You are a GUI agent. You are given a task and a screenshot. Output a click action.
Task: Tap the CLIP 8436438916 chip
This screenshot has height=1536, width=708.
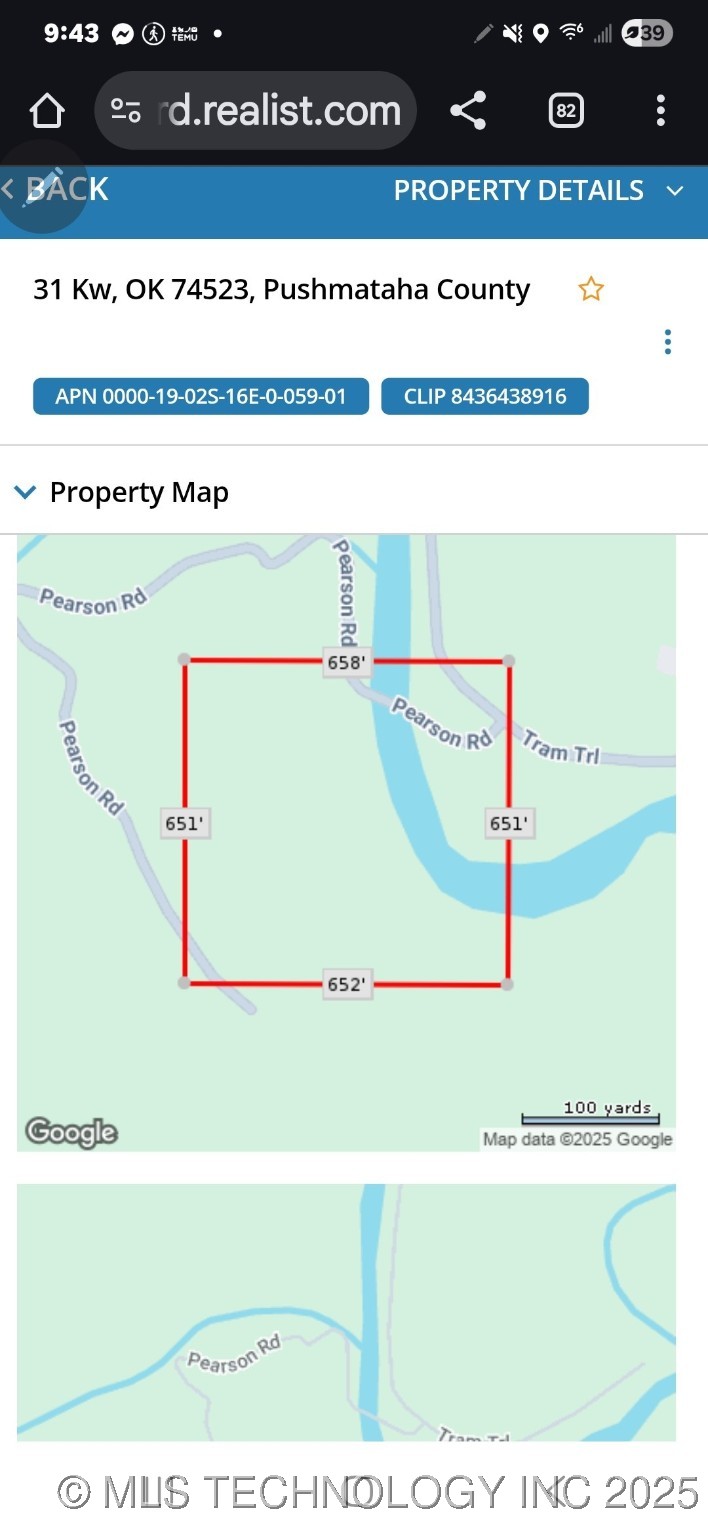485,396
